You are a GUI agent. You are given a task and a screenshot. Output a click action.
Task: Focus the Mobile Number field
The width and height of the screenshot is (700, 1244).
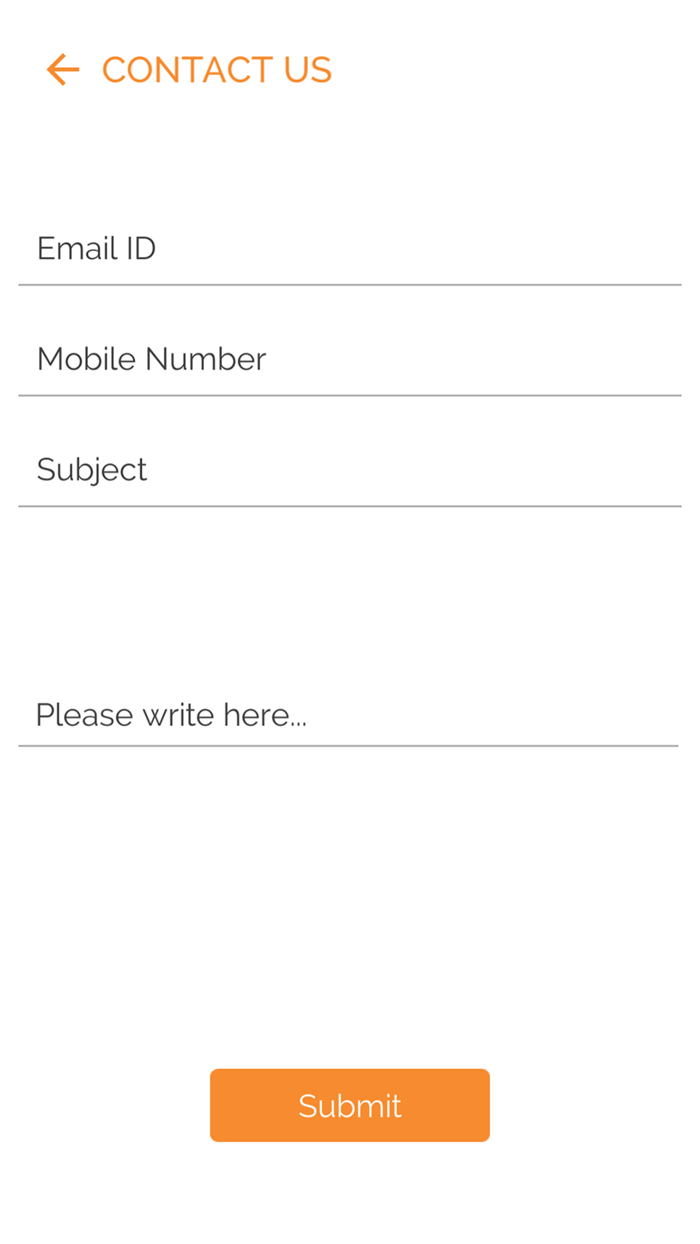pos(349,359)
